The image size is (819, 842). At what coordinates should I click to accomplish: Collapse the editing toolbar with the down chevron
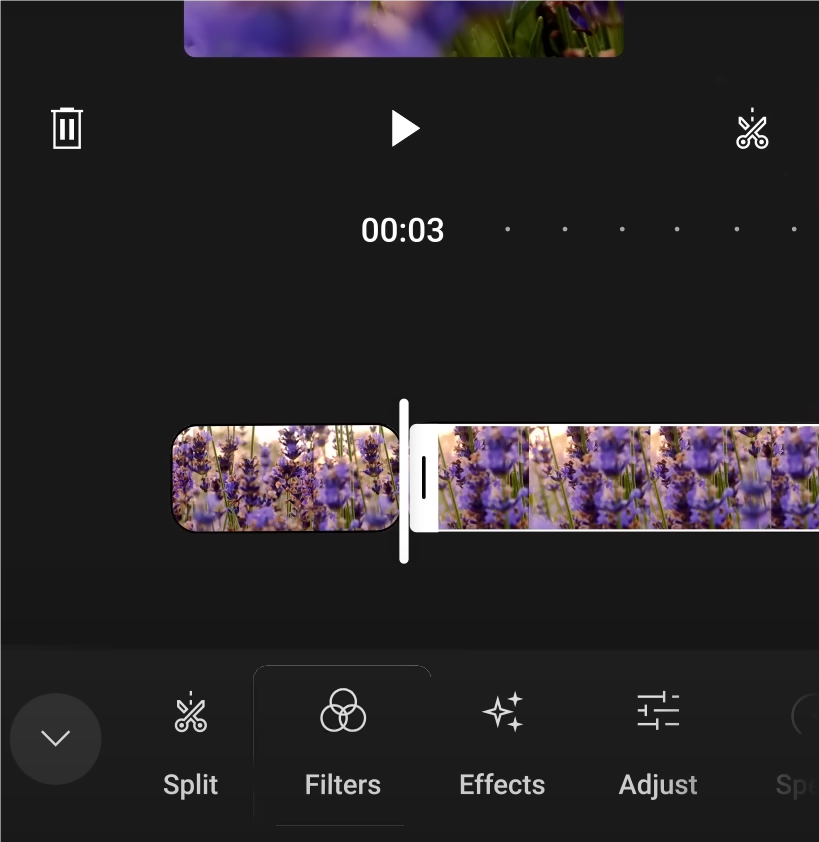point(55,739)
